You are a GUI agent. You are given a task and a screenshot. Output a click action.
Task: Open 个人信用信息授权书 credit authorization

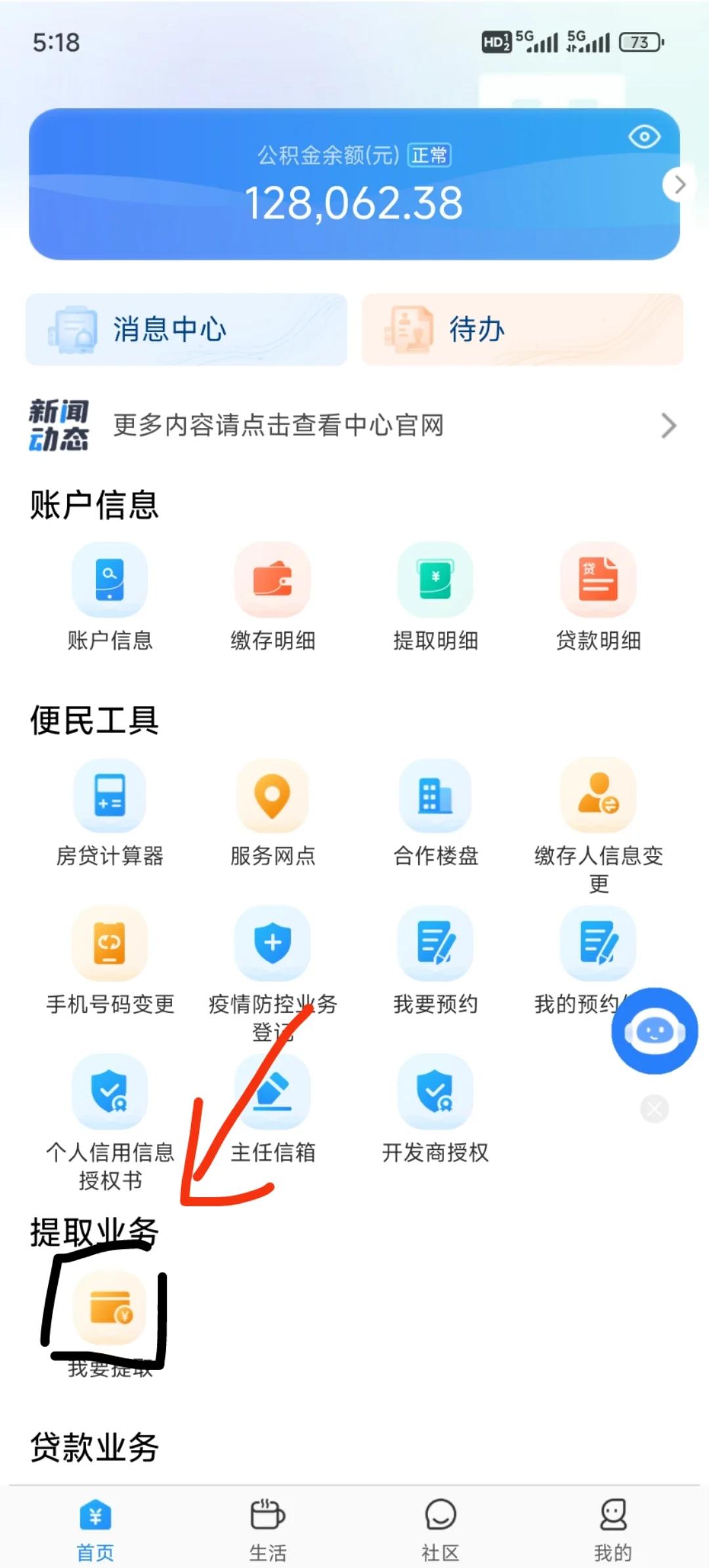109,1093
